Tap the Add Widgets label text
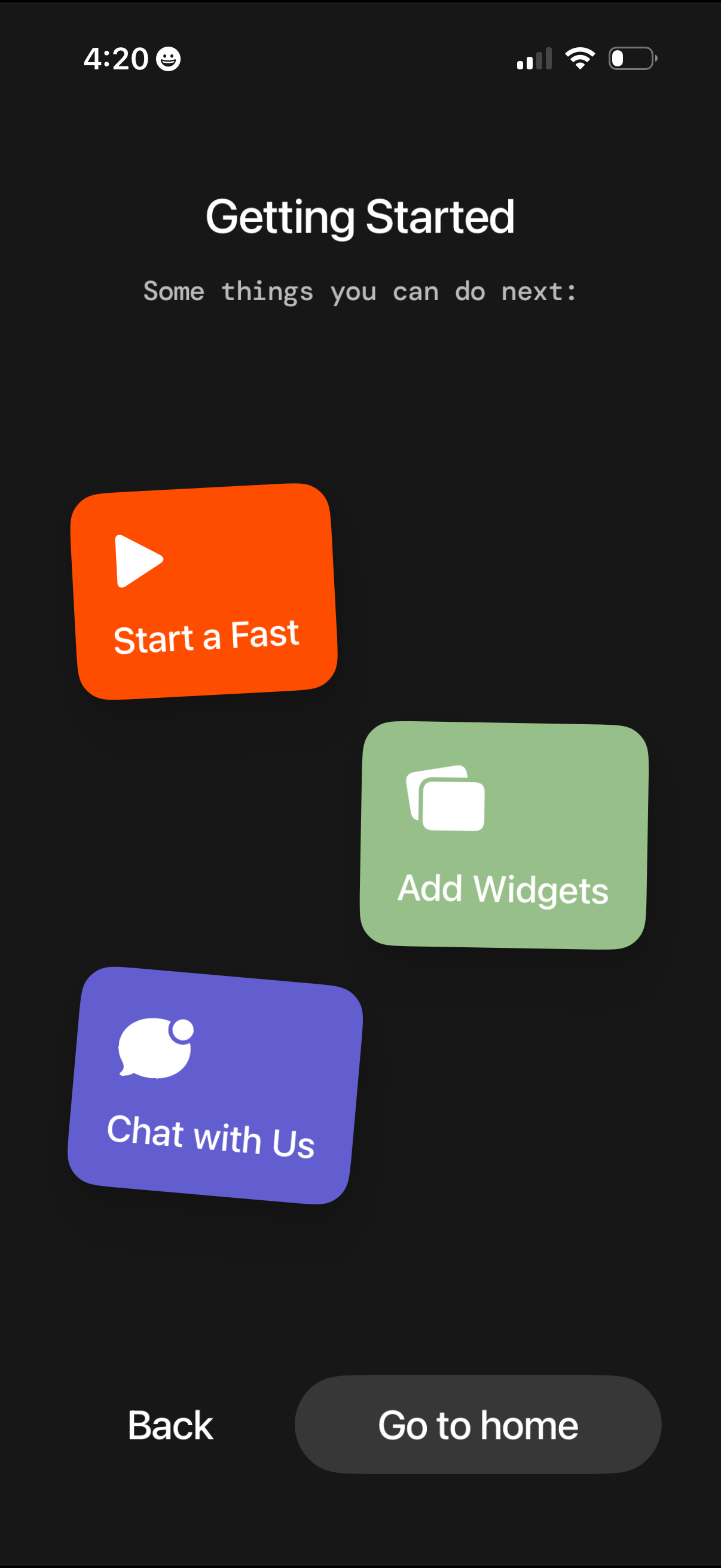Viewport: 721px width, 1568px height. [x=503, y=889]
